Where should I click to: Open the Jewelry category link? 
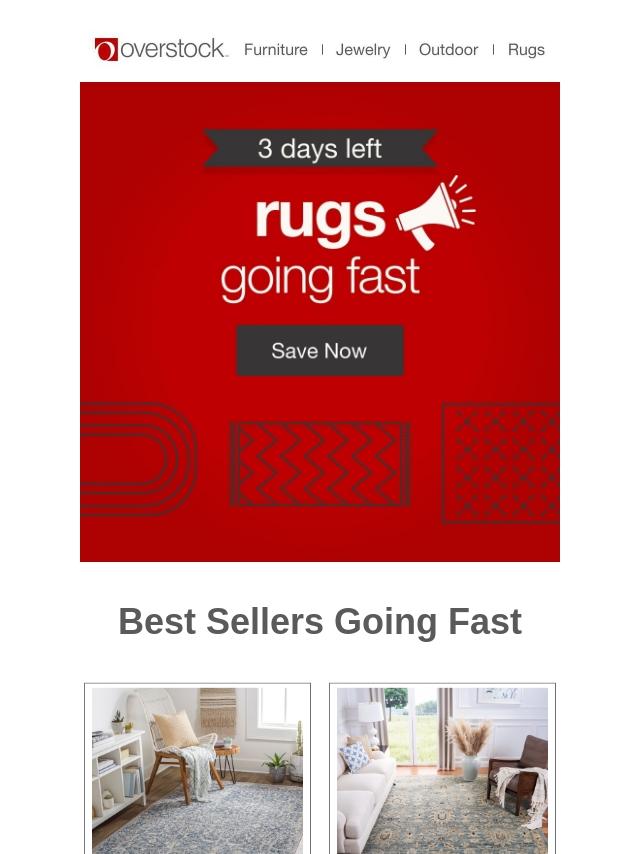click(x=363, y=50)
